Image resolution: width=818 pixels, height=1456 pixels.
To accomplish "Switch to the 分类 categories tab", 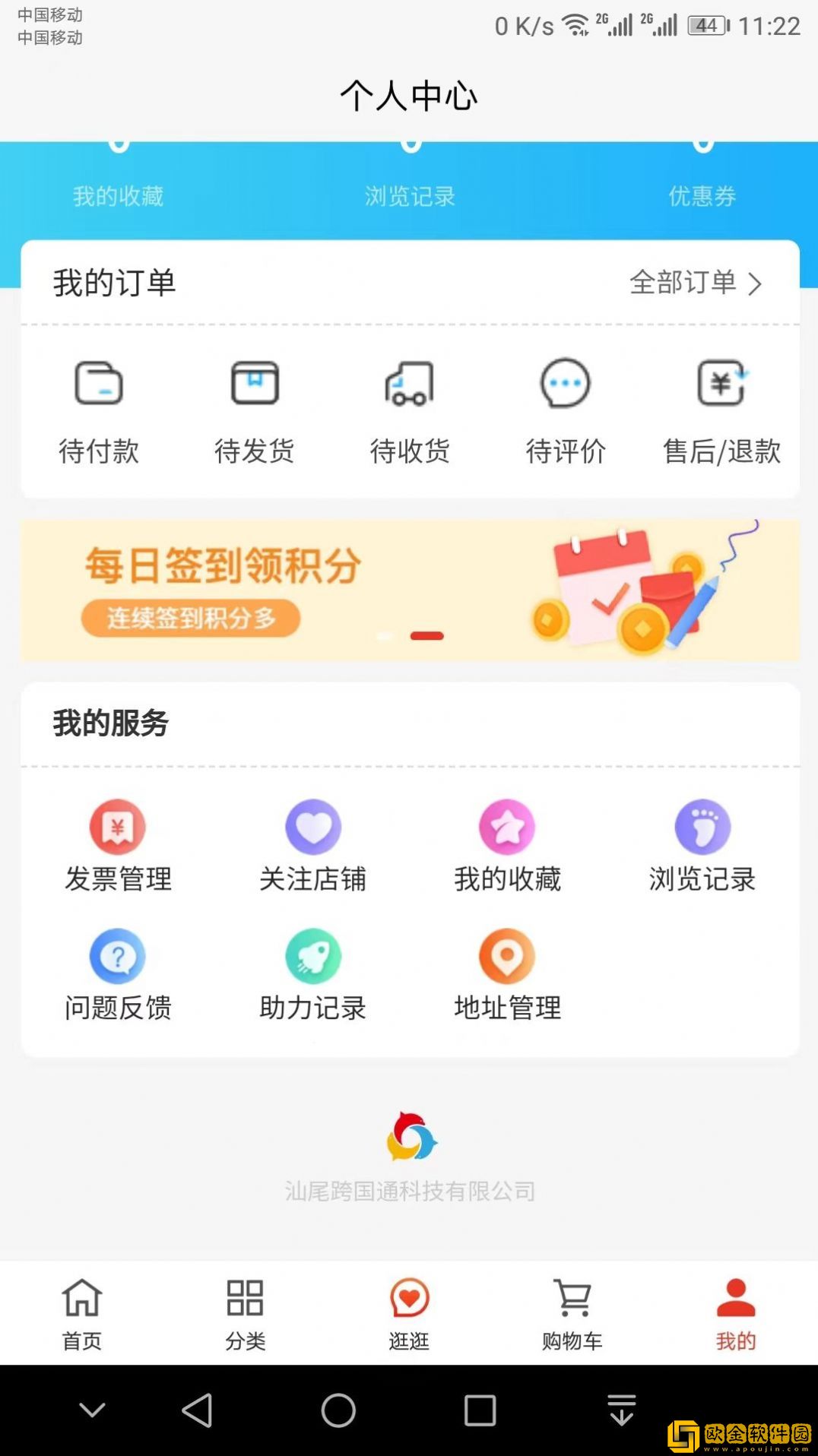I will tap(245, 1313).
